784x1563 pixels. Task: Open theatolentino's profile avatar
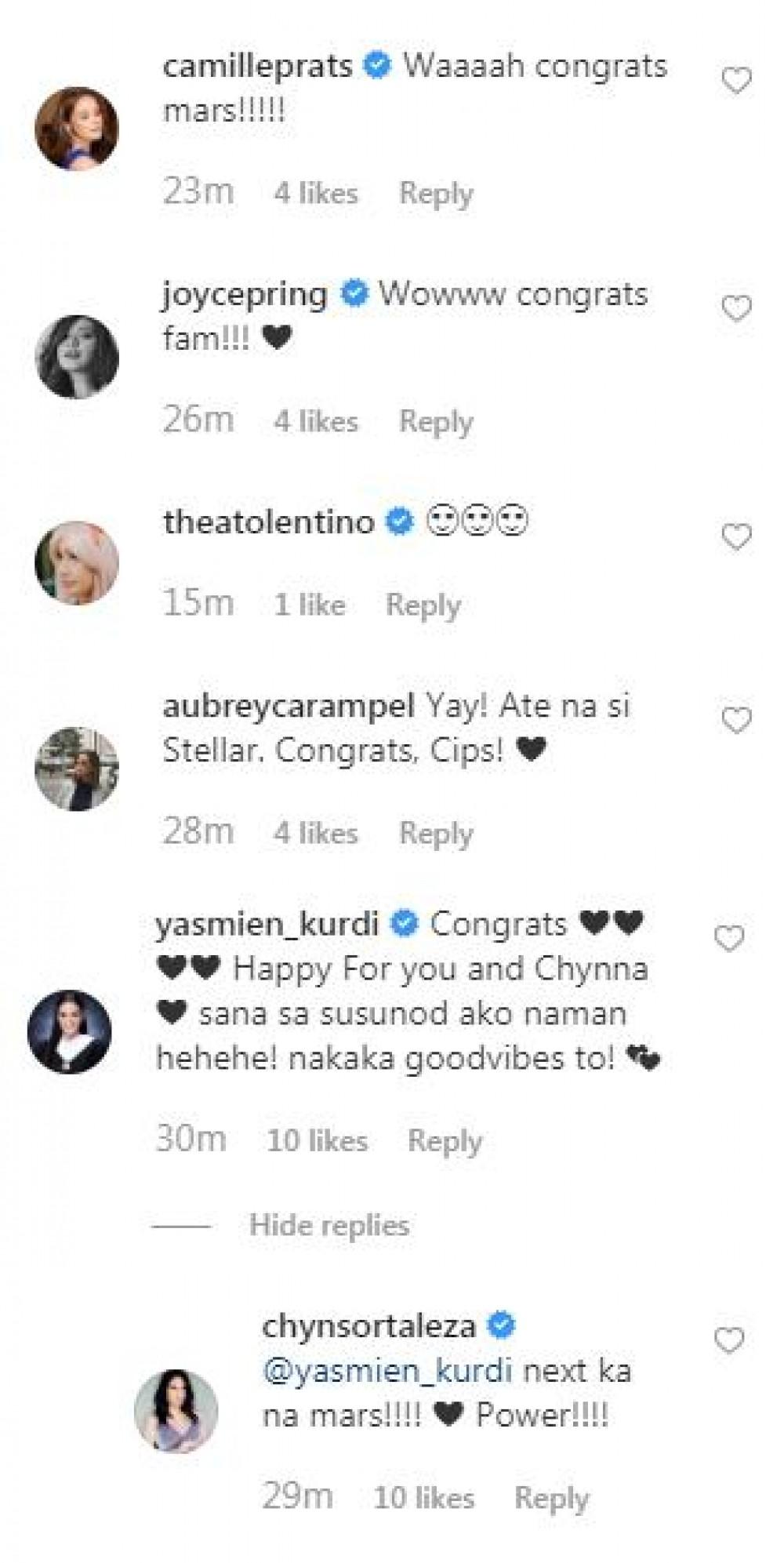point(77,563)
